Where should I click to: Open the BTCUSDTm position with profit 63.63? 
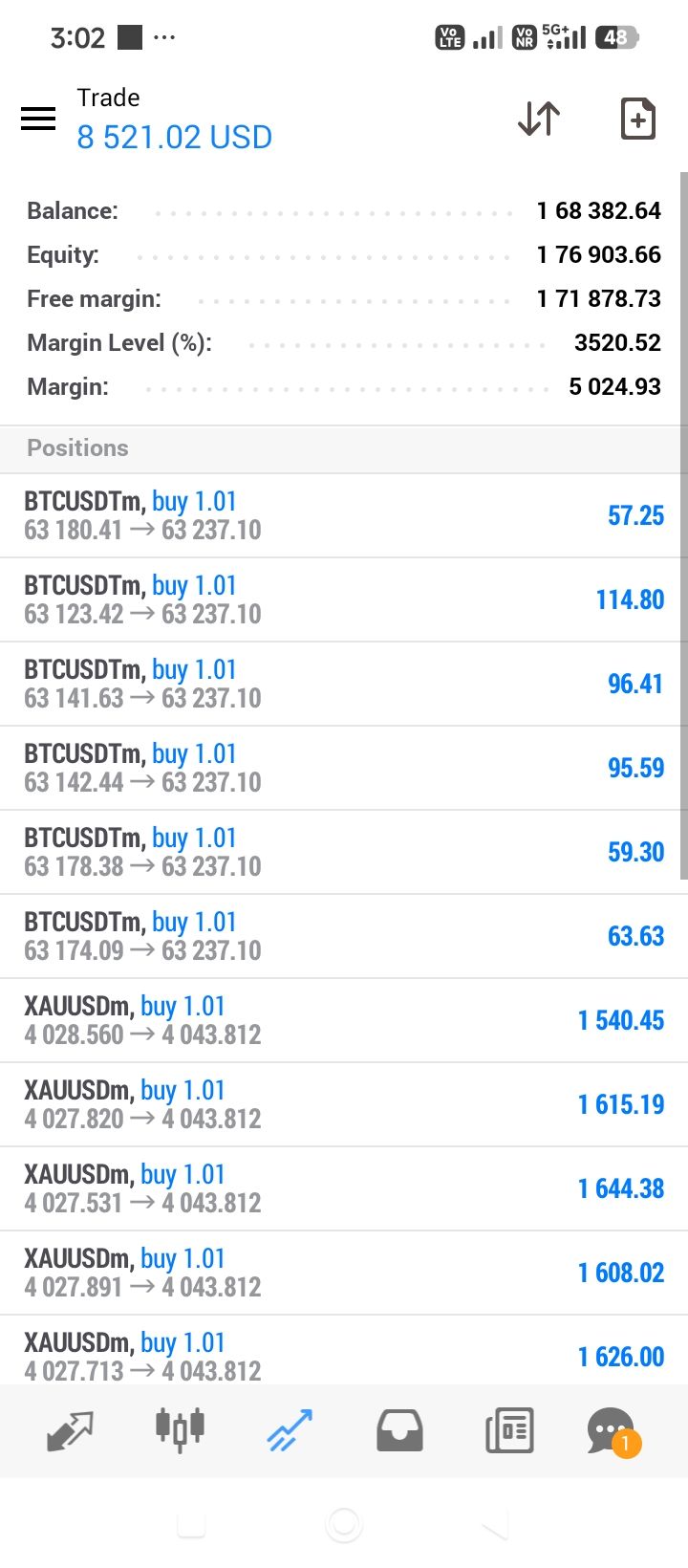pyautogui.click(x=344, y=936)
